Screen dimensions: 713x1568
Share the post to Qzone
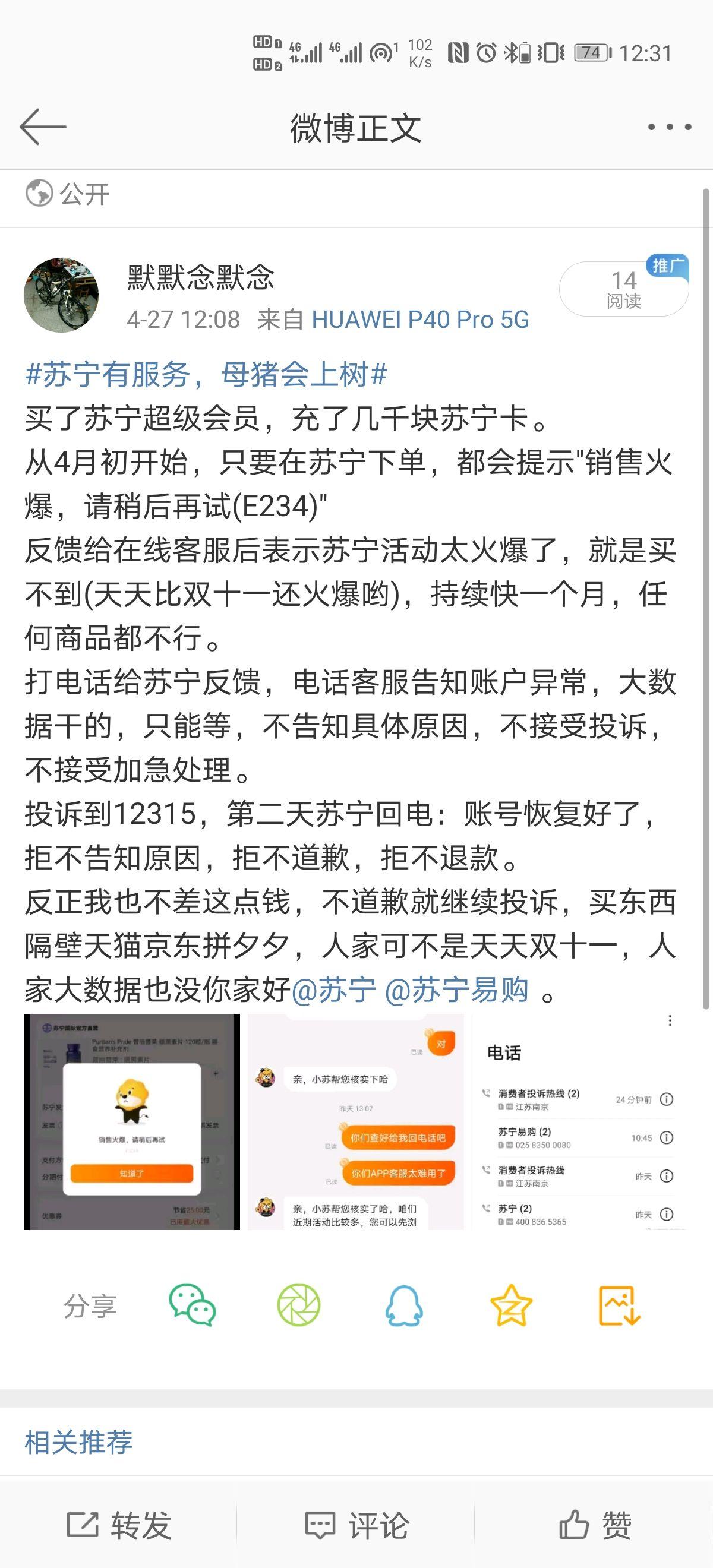(511, 1304)
